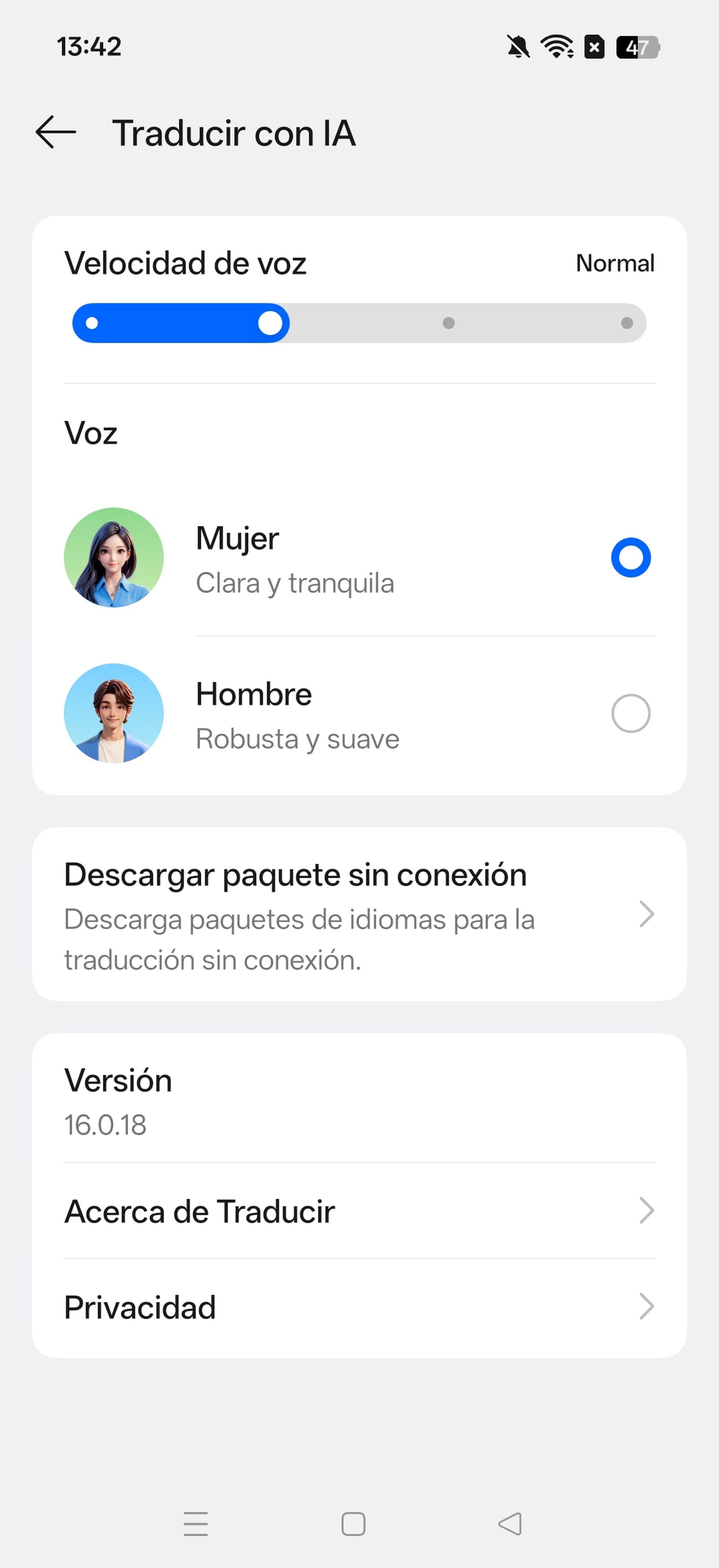Open recent apps from navigation bar
Screen dimensions: 719x1568
[196, 1523]
